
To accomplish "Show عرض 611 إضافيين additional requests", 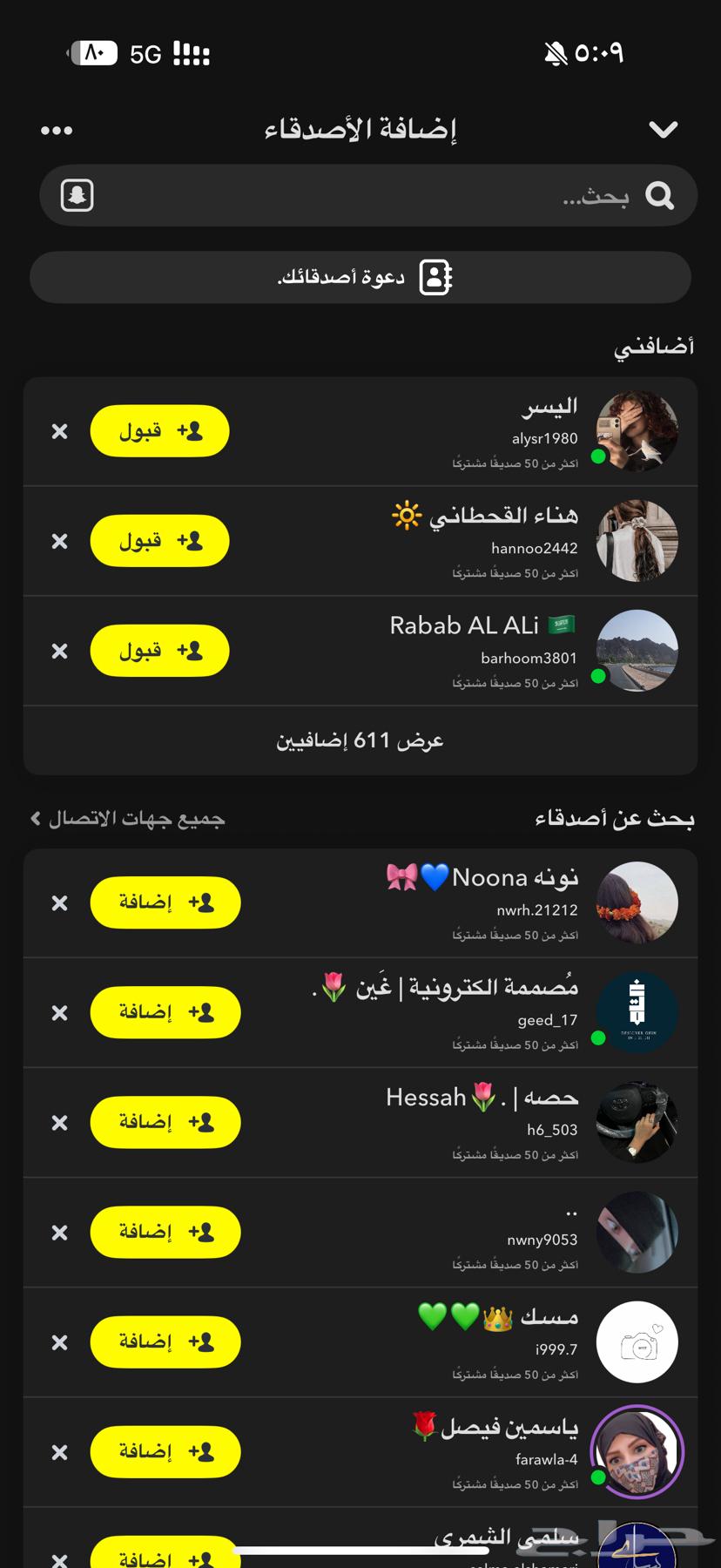I will click(360, 740).
